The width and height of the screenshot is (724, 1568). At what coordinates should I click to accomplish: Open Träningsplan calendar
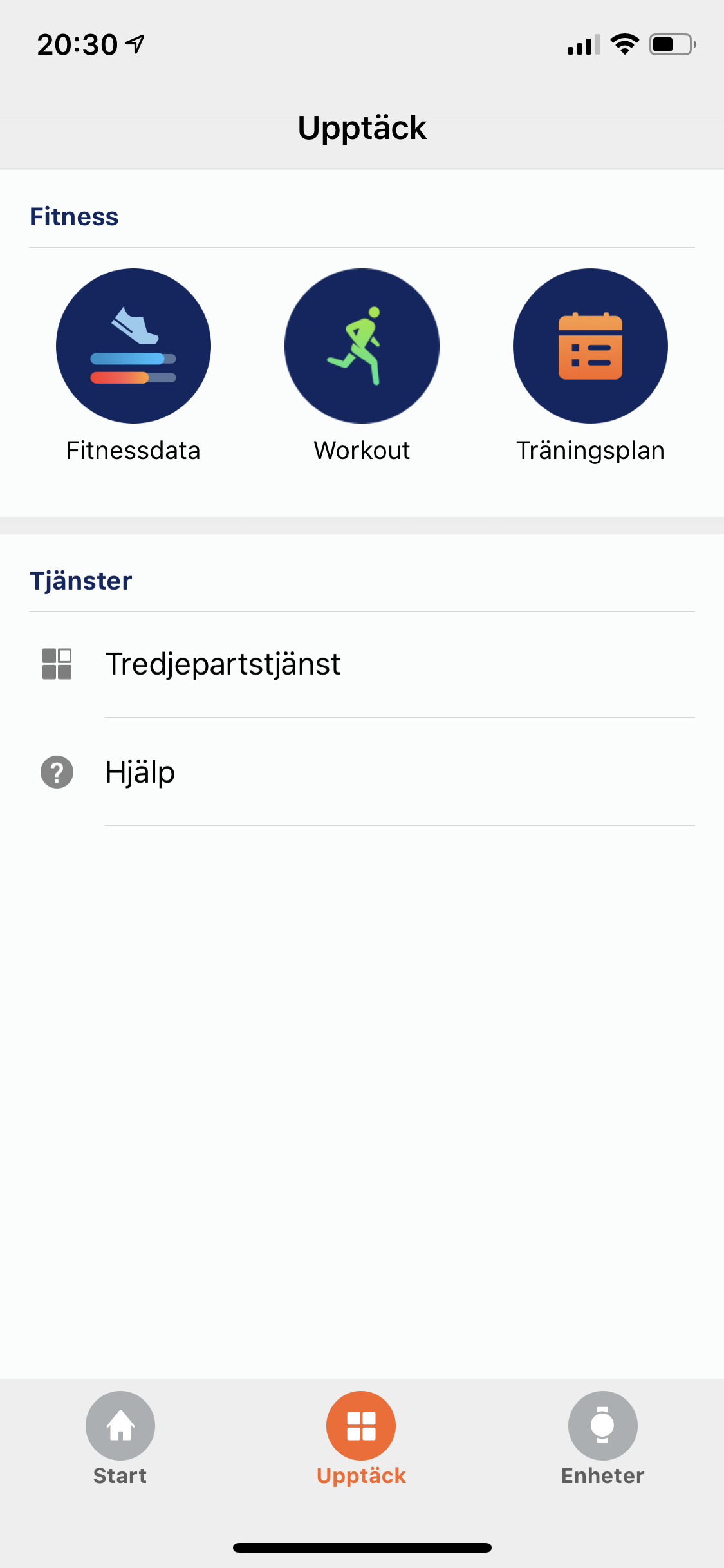pyautogui.click(x=590, y=346)
